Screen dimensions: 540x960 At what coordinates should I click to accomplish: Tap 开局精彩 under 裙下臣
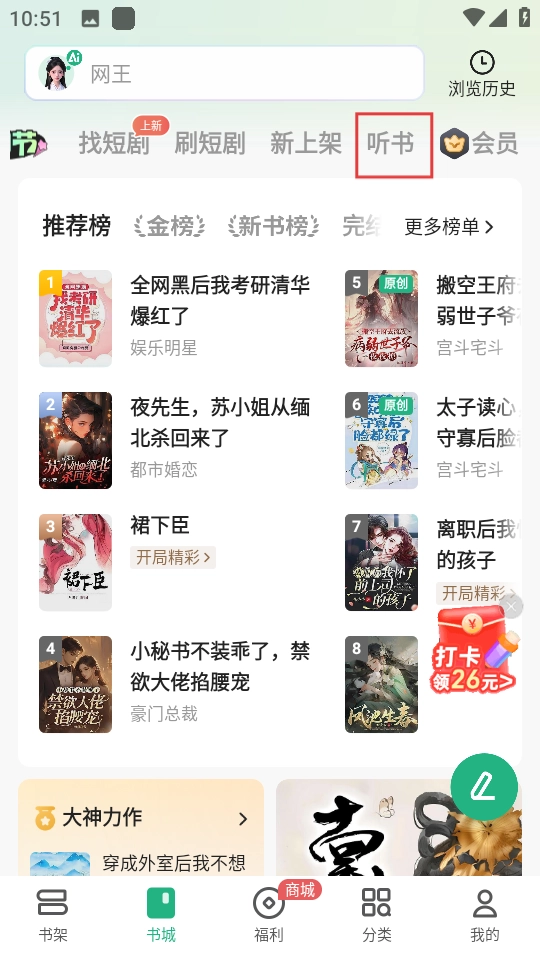coord(173,557)
